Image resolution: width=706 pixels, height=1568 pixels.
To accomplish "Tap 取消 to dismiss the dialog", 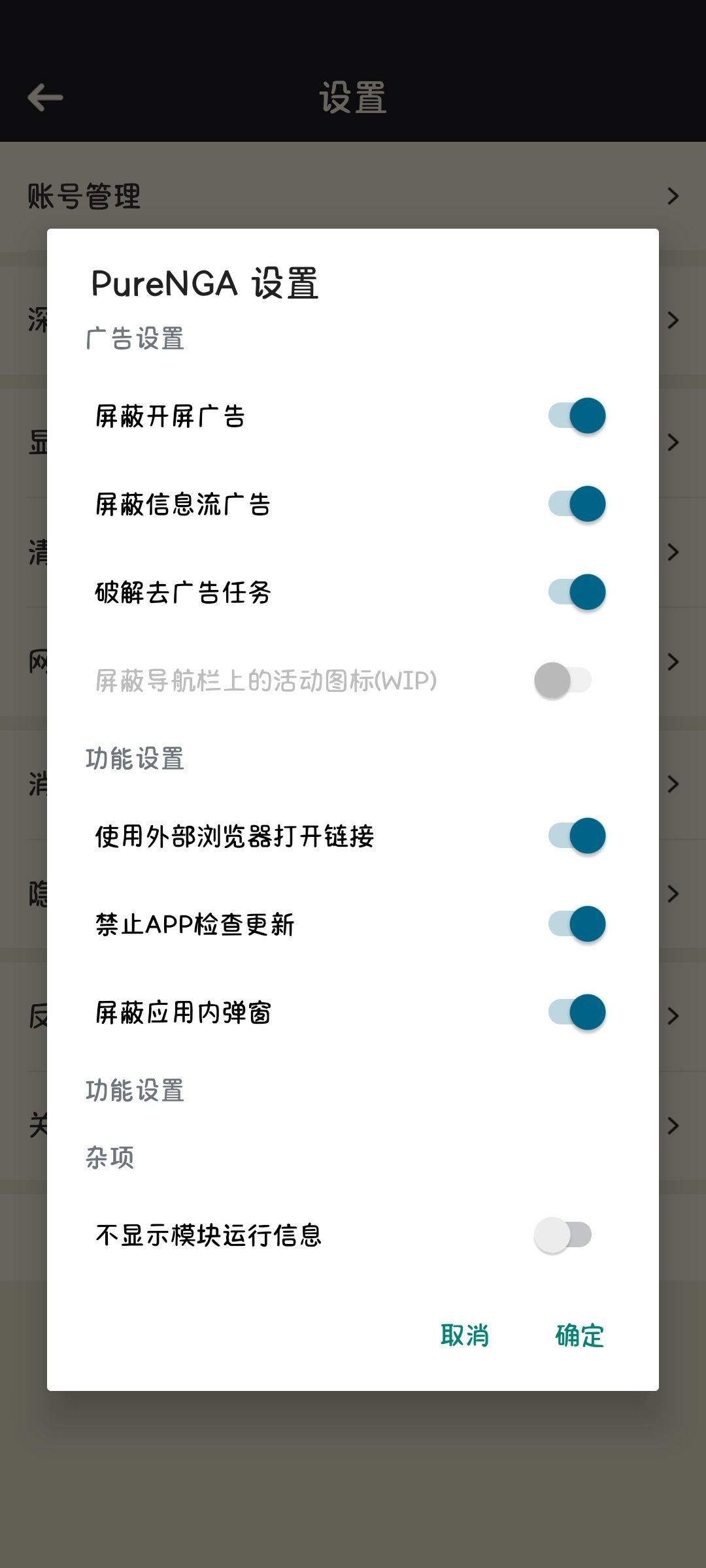I will pos(465,1335).
